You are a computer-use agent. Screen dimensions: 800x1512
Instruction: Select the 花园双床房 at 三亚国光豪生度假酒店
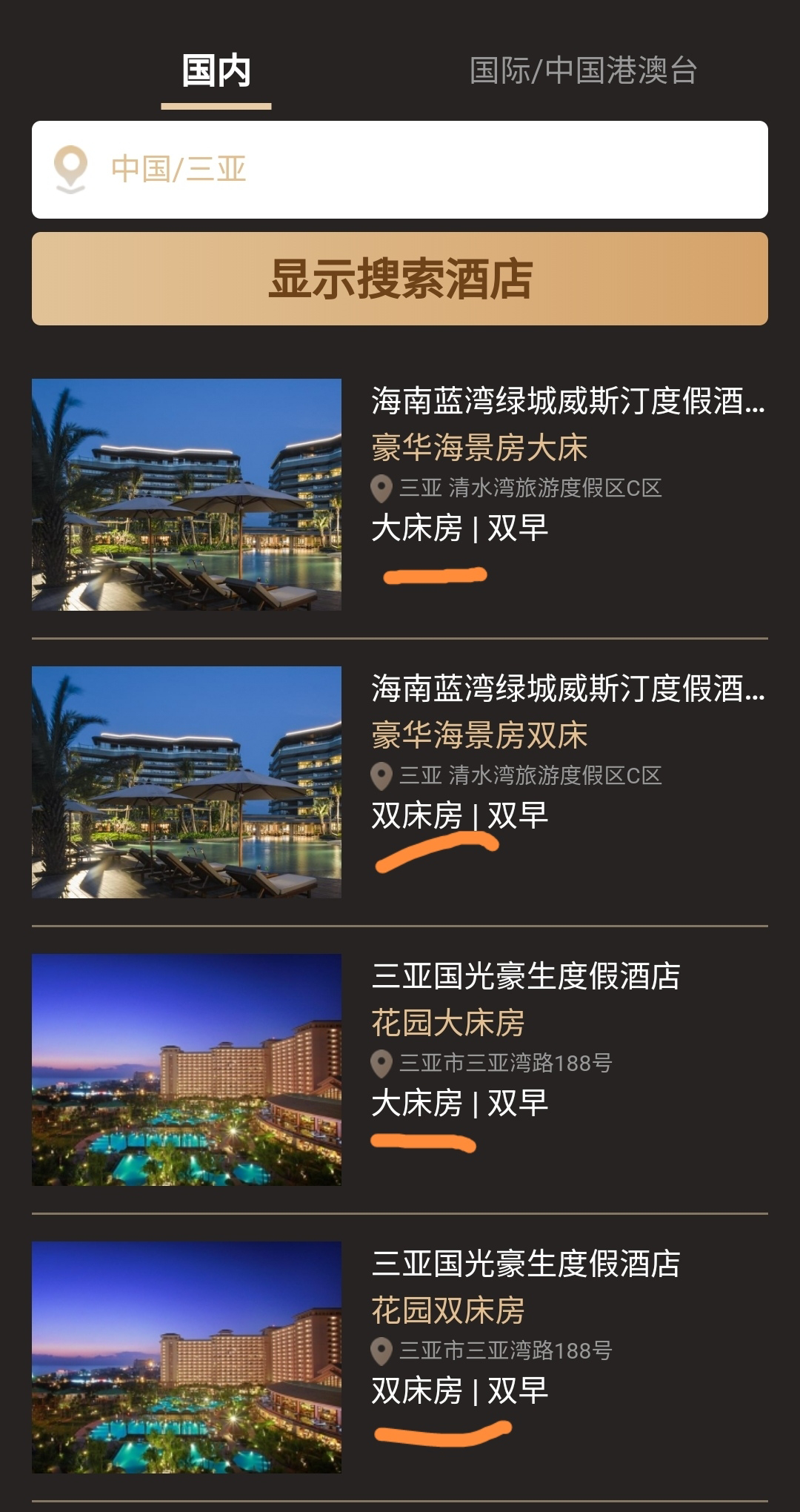(x=399, y=1357)
